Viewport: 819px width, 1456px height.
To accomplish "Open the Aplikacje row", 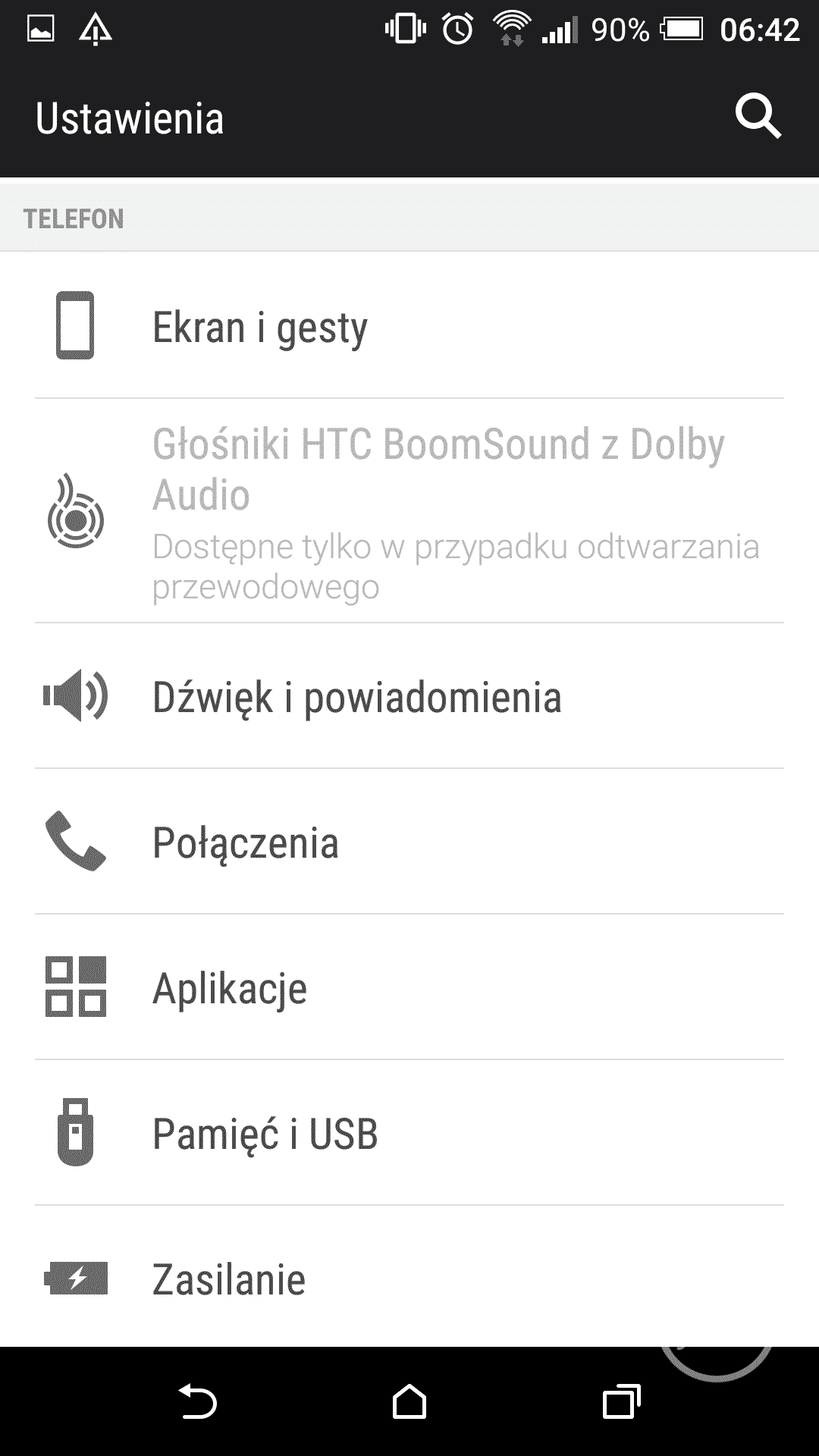I will tap(409, 987).
